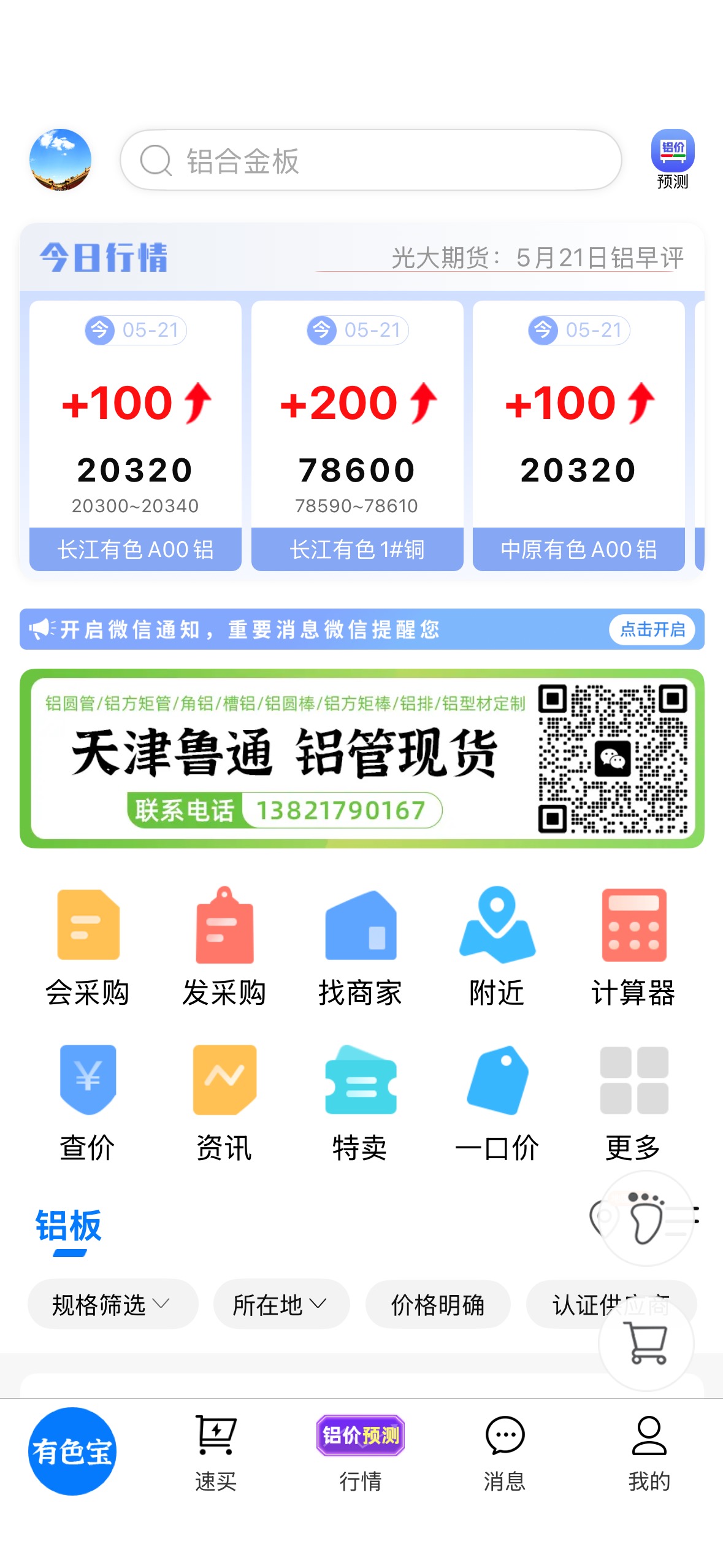Select the 价格明确 filter chip

point(438,1304)
